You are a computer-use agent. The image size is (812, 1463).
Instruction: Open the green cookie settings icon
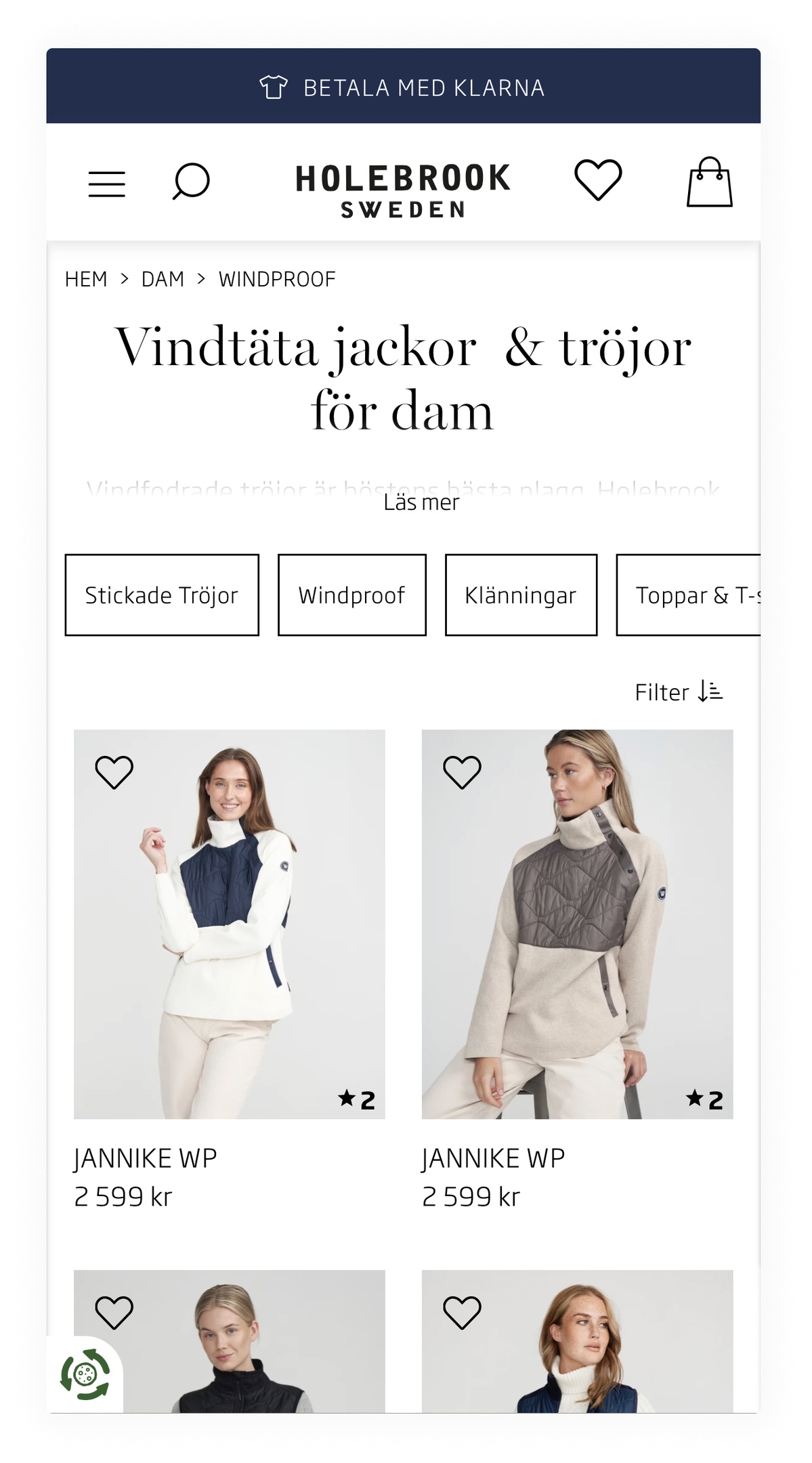(85, 1375)
